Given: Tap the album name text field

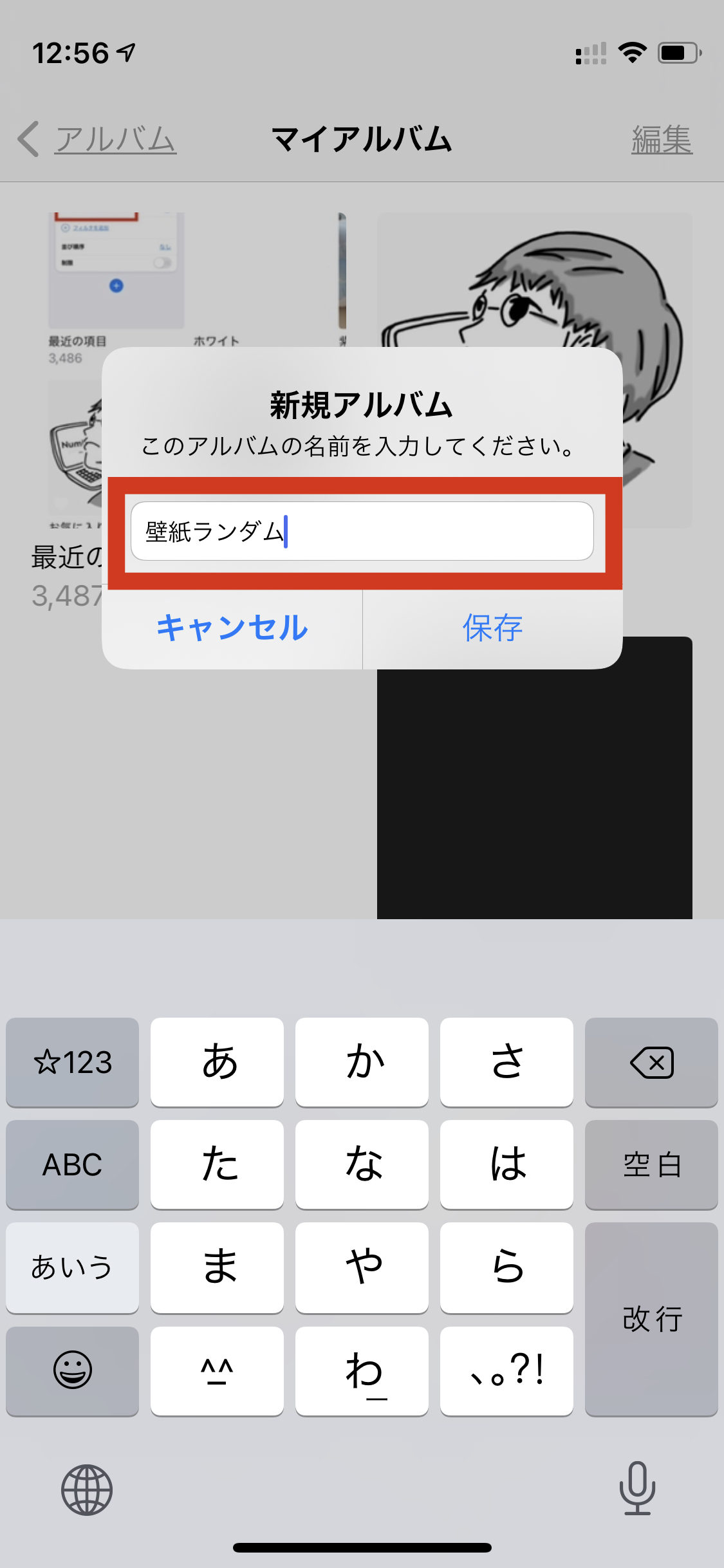Looking at the screenshot, I should [362, 531].
